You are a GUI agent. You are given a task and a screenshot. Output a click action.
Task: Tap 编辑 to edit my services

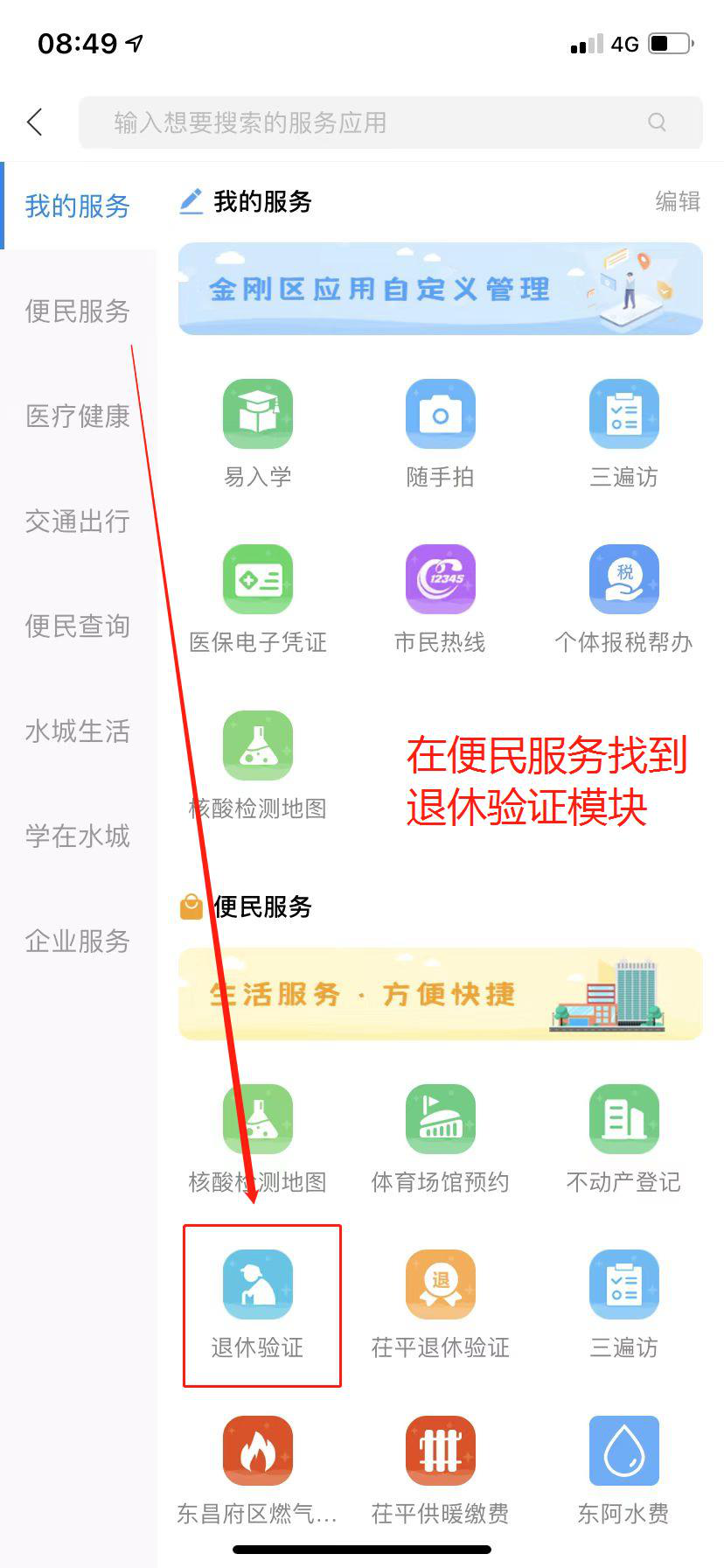(678, 202)
